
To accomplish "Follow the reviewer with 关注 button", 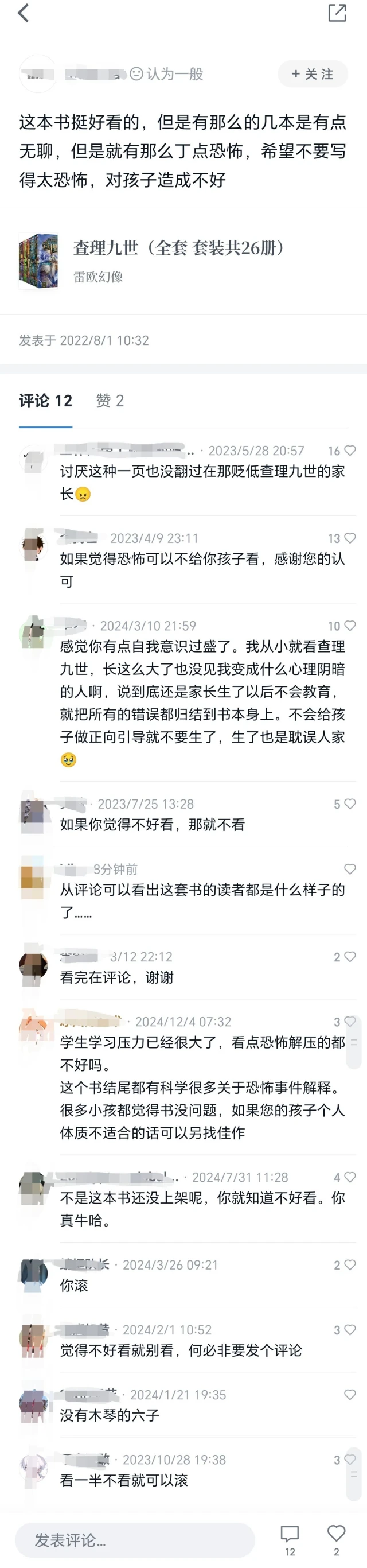I will tap(312, 73).
